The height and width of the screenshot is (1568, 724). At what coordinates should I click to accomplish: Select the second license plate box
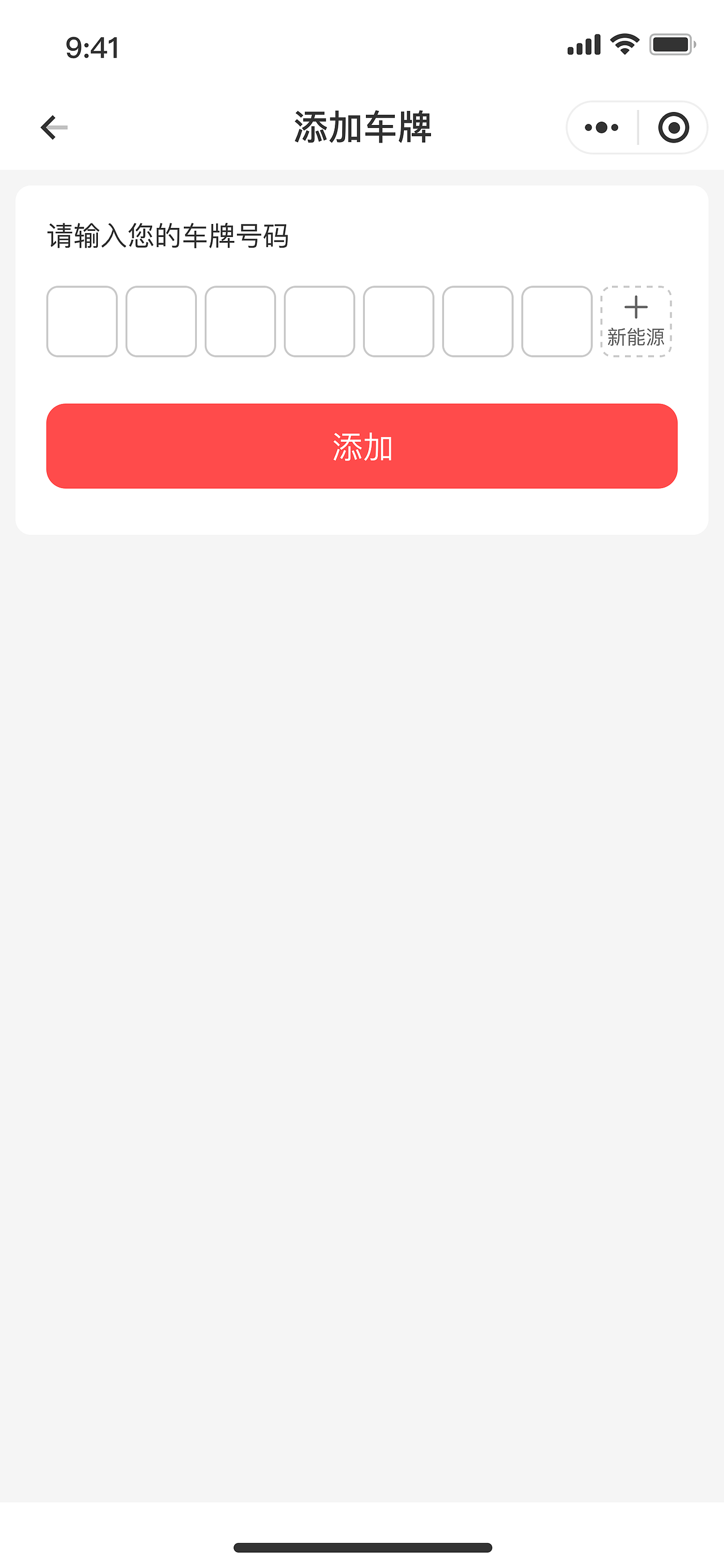161,321
